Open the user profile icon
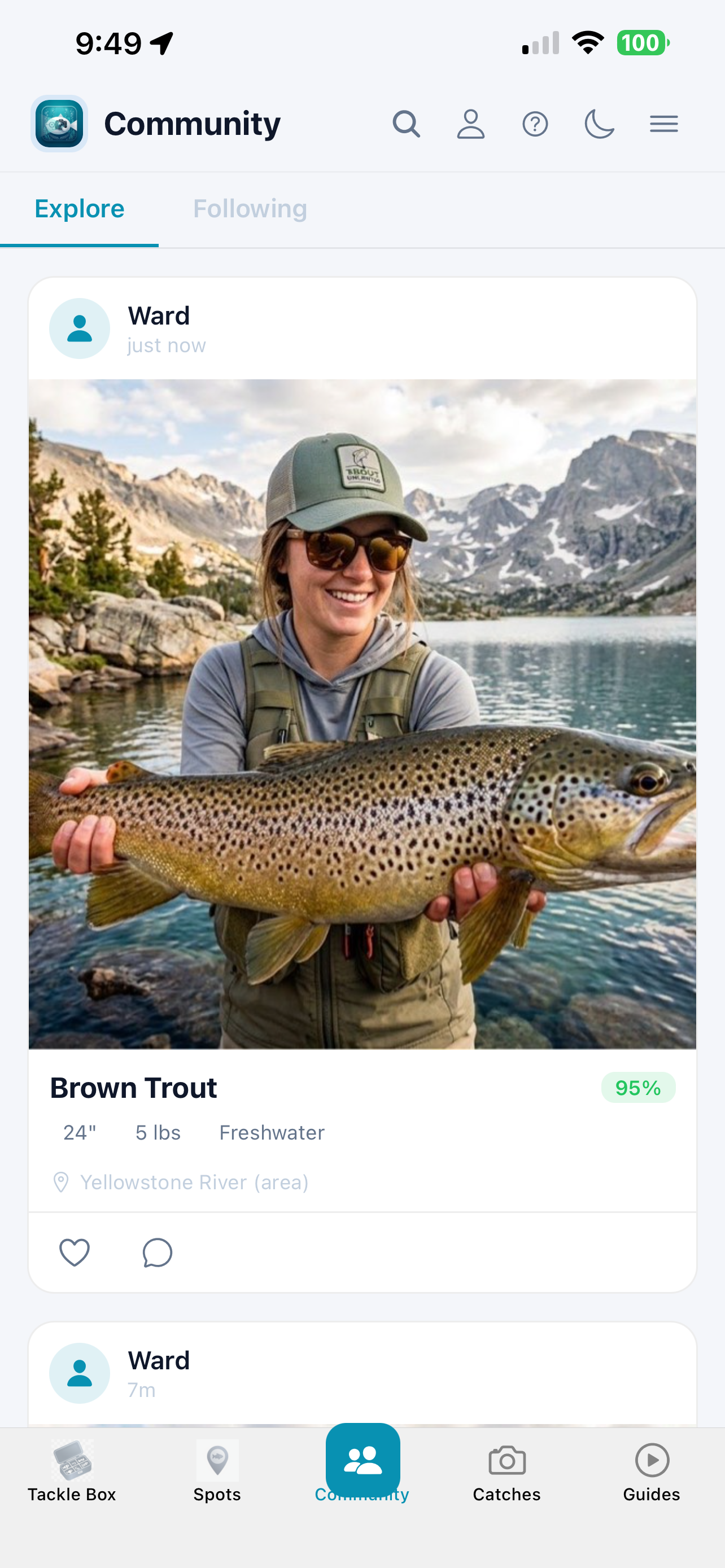This screenshot has width=725, height=1568. [x=470, y=124]
